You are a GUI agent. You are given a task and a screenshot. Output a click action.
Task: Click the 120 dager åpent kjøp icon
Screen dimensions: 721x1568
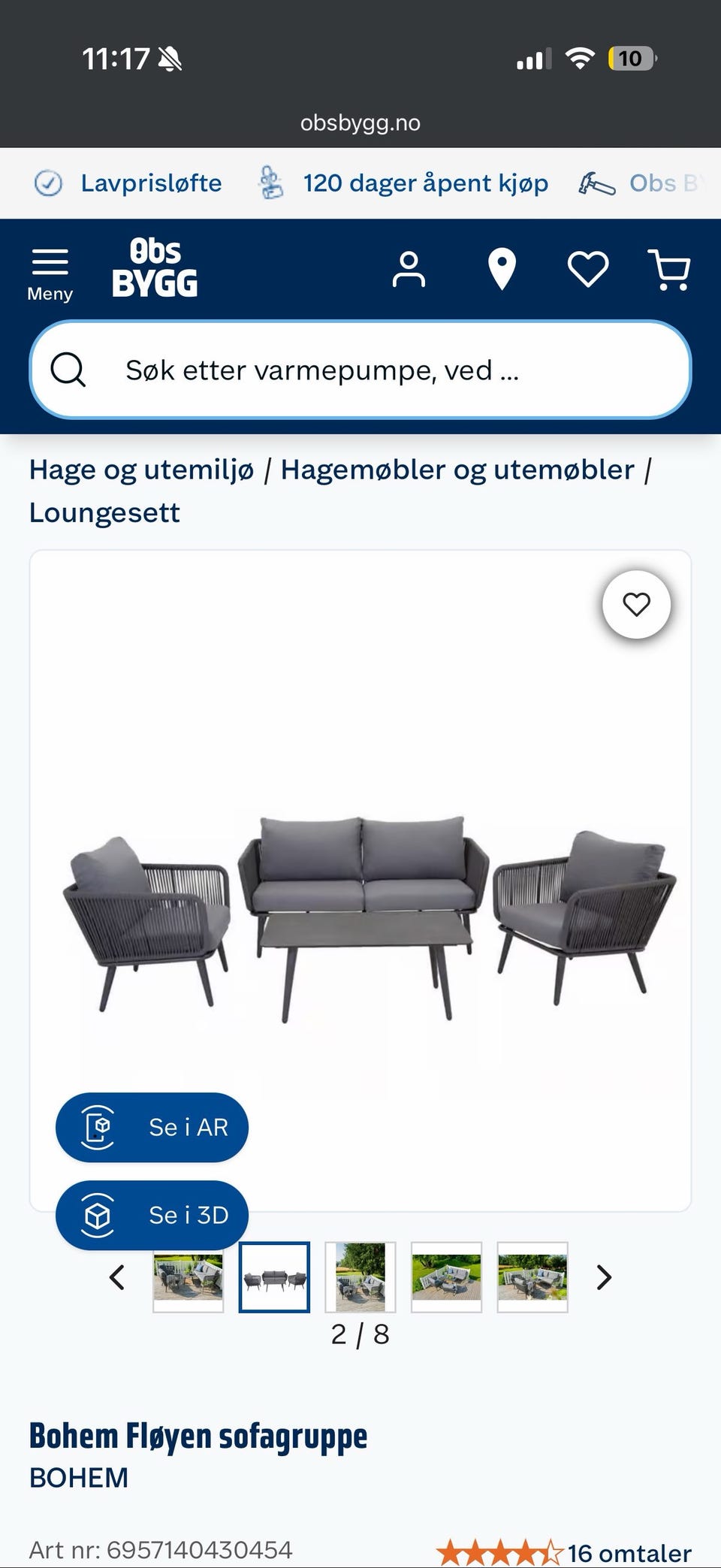click(272, 183)
